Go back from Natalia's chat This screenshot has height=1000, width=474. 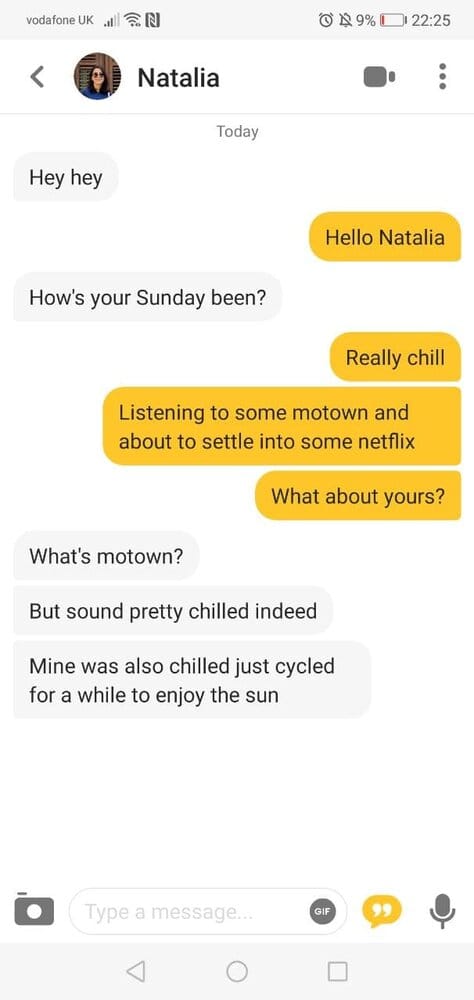pyautogui.click(x=38, y=77)
